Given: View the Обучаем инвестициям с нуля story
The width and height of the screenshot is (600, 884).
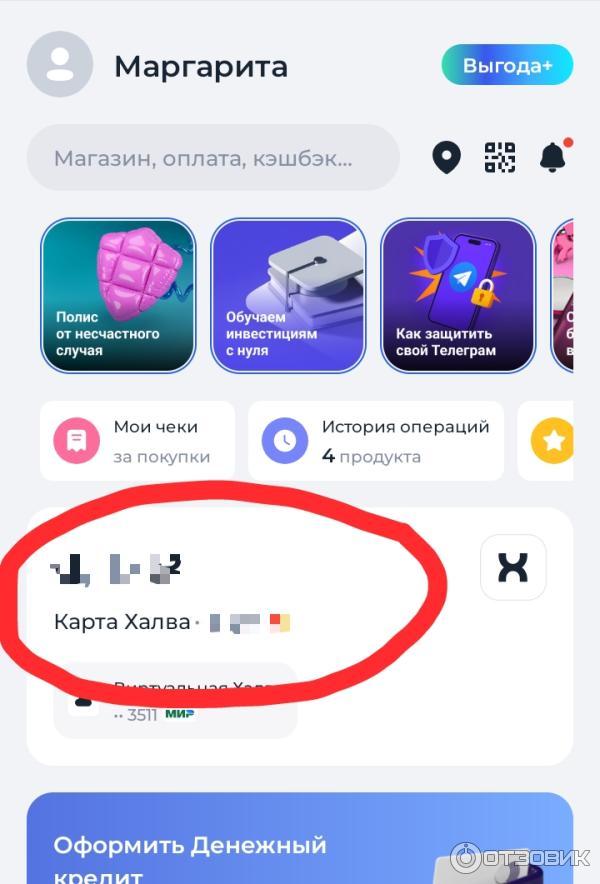Looking at the screenshot, I should point(288,296).
